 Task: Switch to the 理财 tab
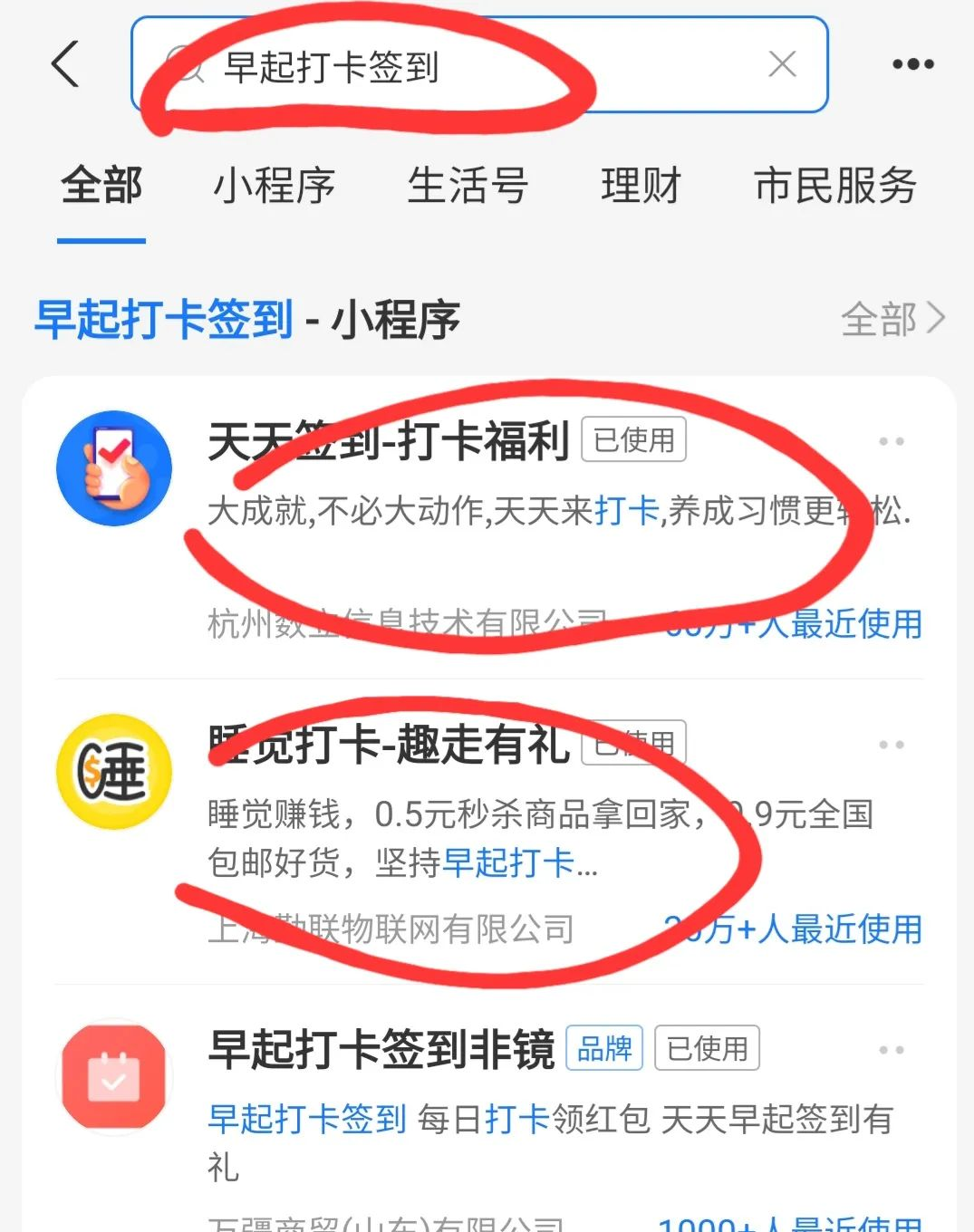[x=641, y=186]
